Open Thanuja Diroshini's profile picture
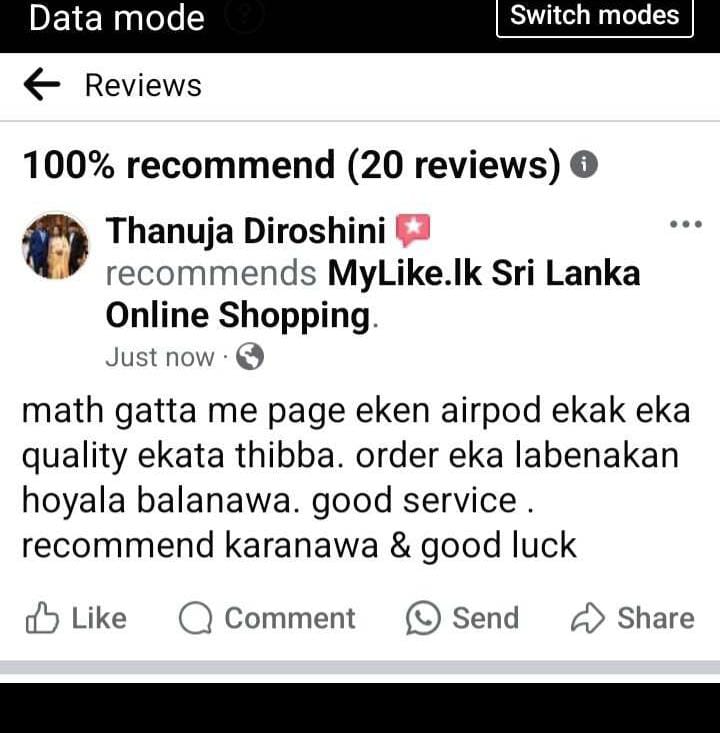Image resolution: width=720 pixels, height=733 pixels. tap(56, 246)
